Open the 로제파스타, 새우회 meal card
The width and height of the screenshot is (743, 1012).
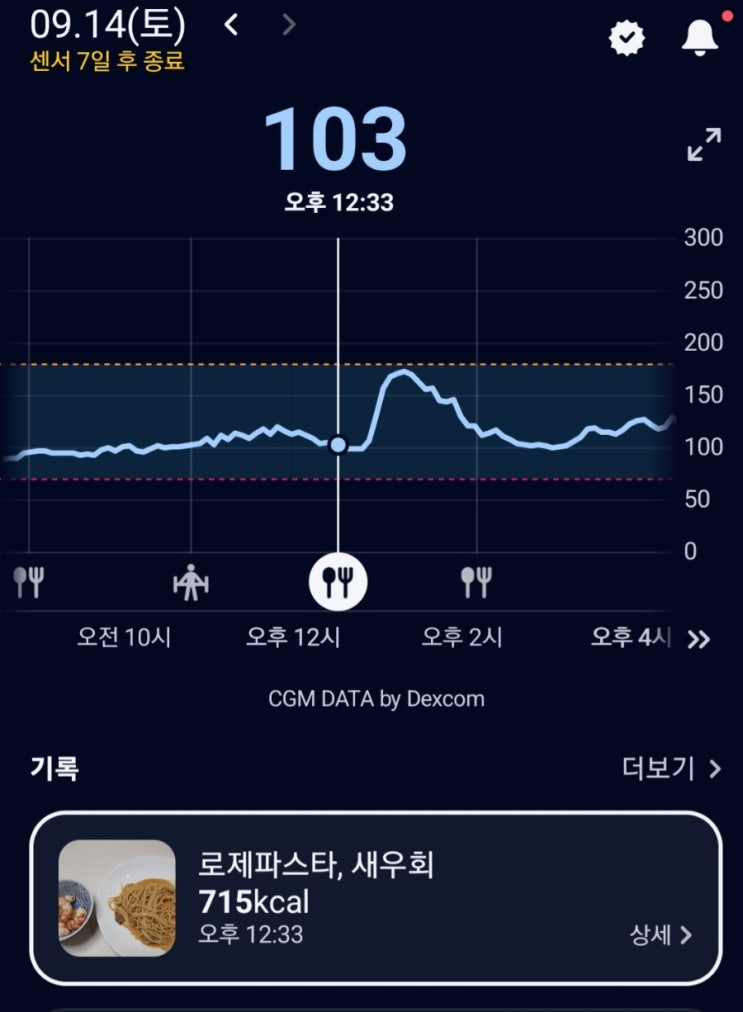point(376,898)
